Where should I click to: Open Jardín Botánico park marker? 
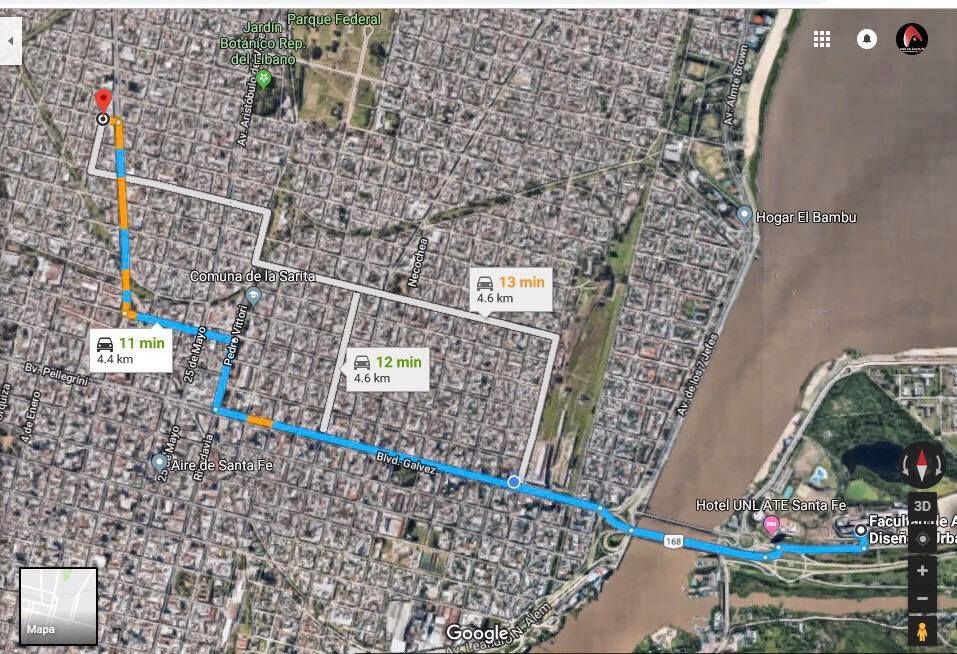point(263,78)
